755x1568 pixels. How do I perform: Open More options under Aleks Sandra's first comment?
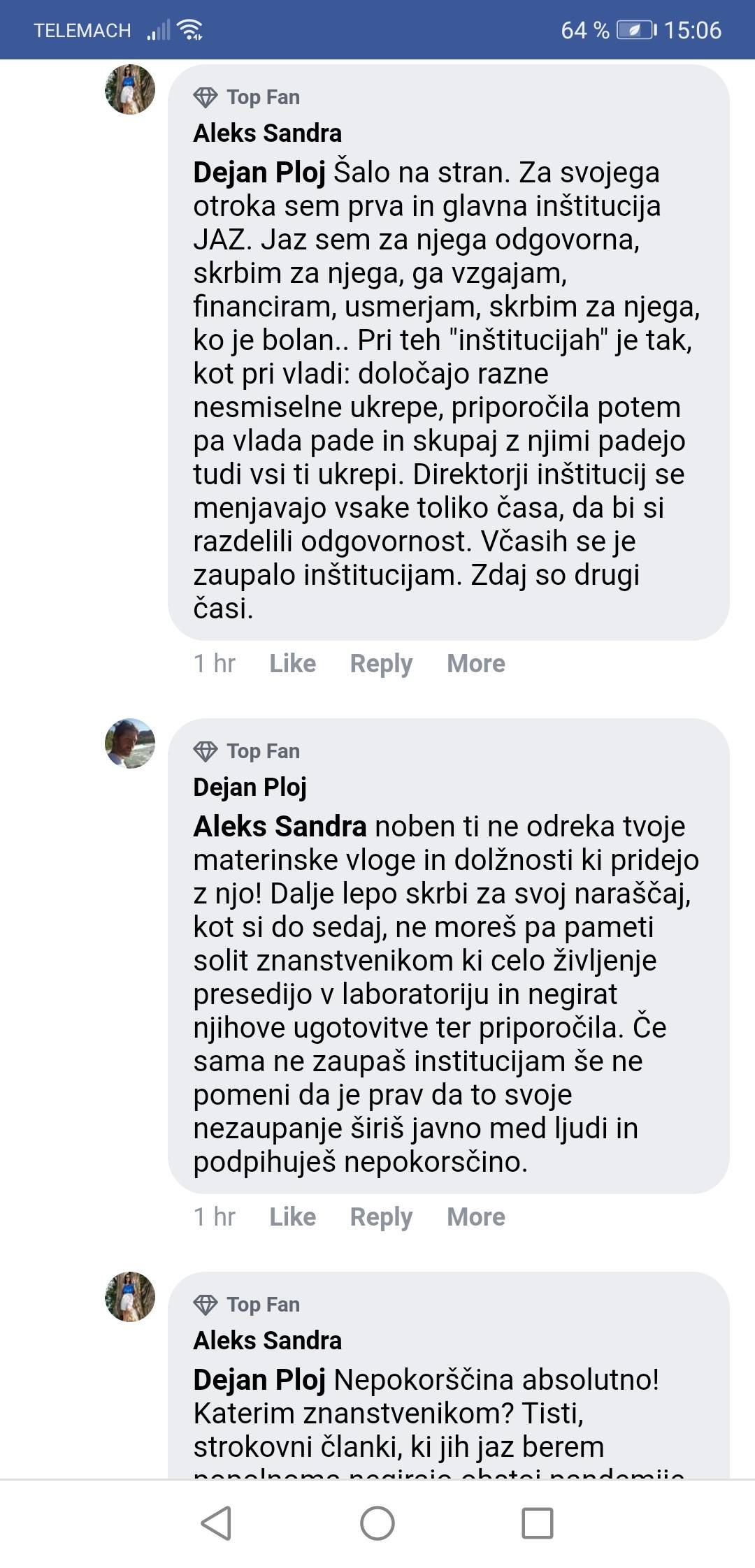click(475, 663)
